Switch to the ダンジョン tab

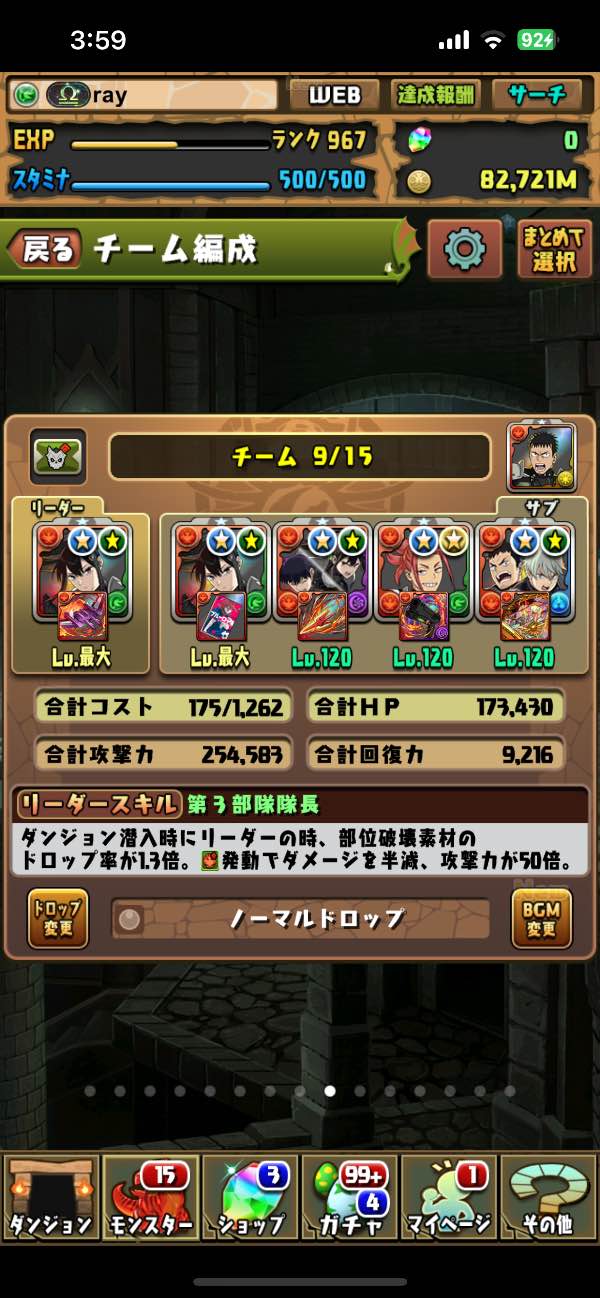click(x=51, y=1197)
